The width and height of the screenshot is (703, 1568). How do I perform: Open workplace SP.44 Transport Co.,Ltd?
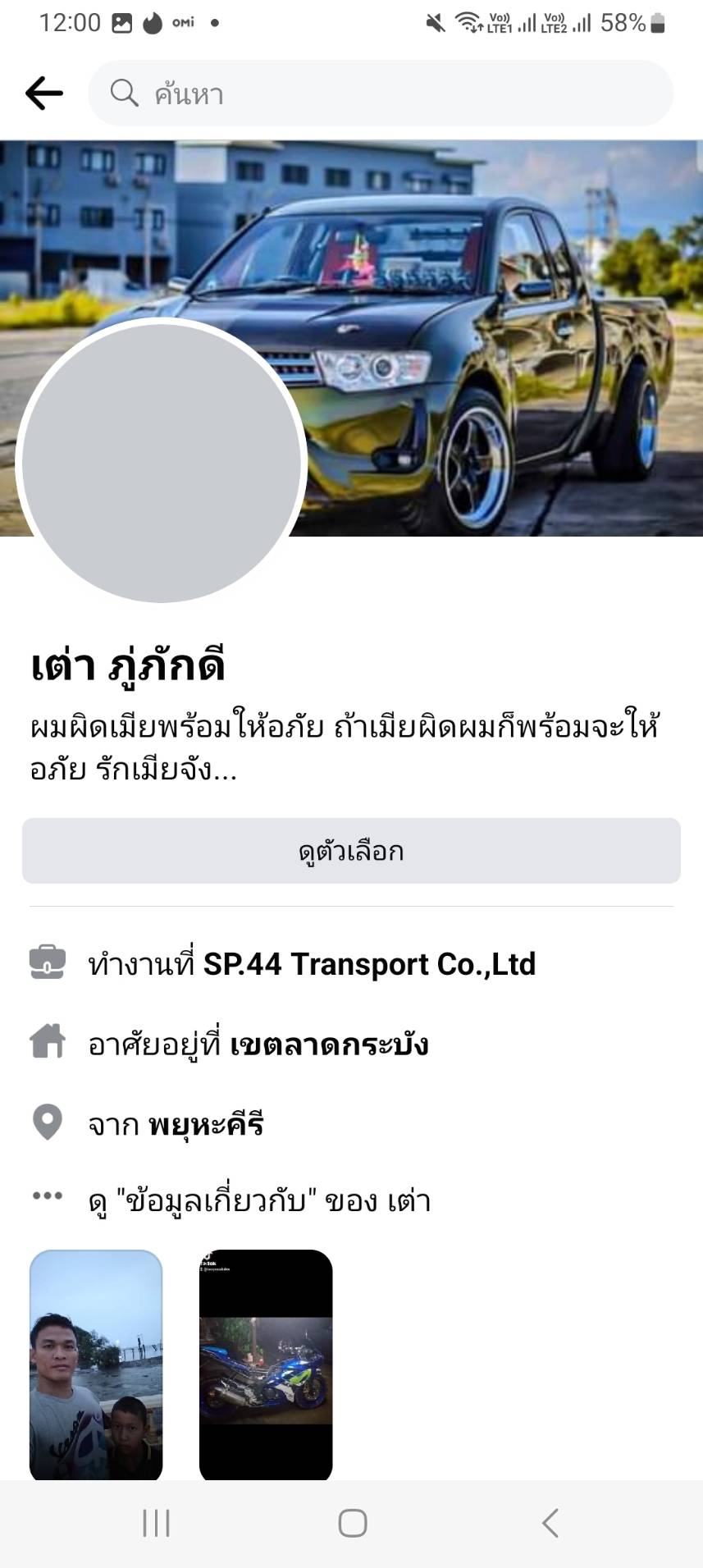[x=369, y=964]
